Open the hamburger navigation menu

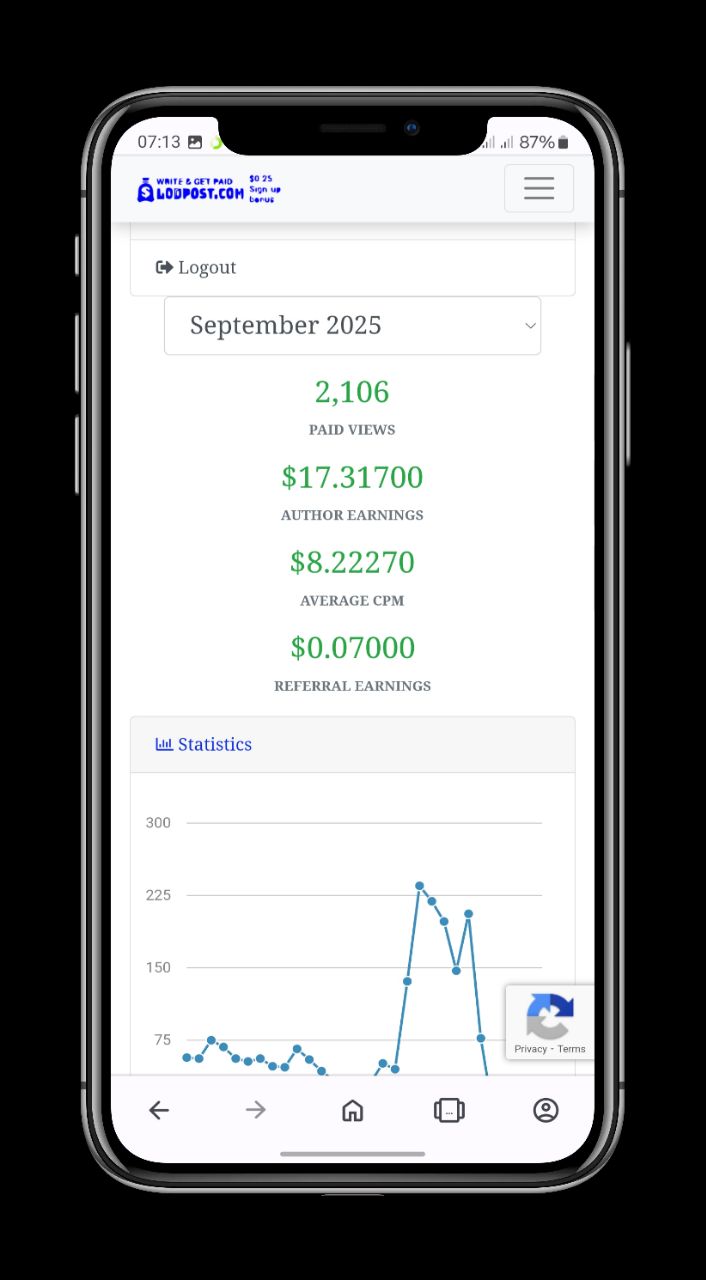tap(538, 188)
